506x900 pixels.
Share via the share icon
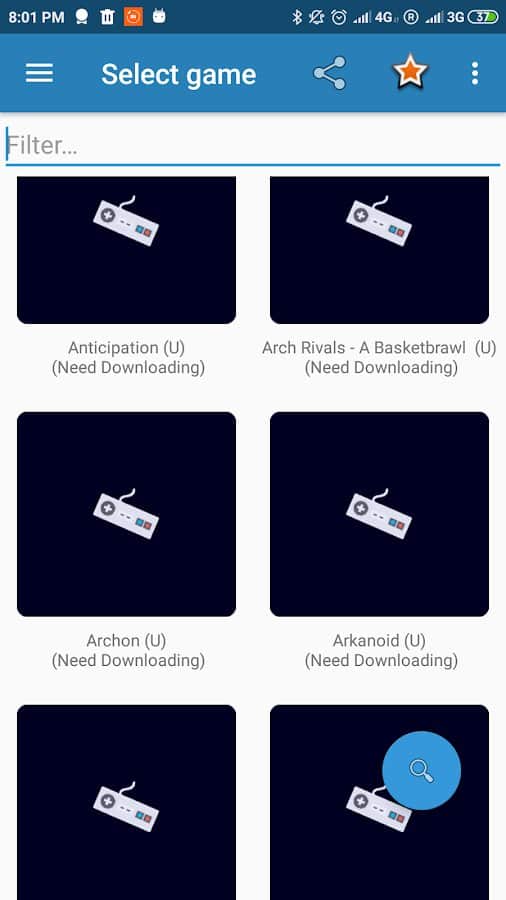click(x=330, y=73)
